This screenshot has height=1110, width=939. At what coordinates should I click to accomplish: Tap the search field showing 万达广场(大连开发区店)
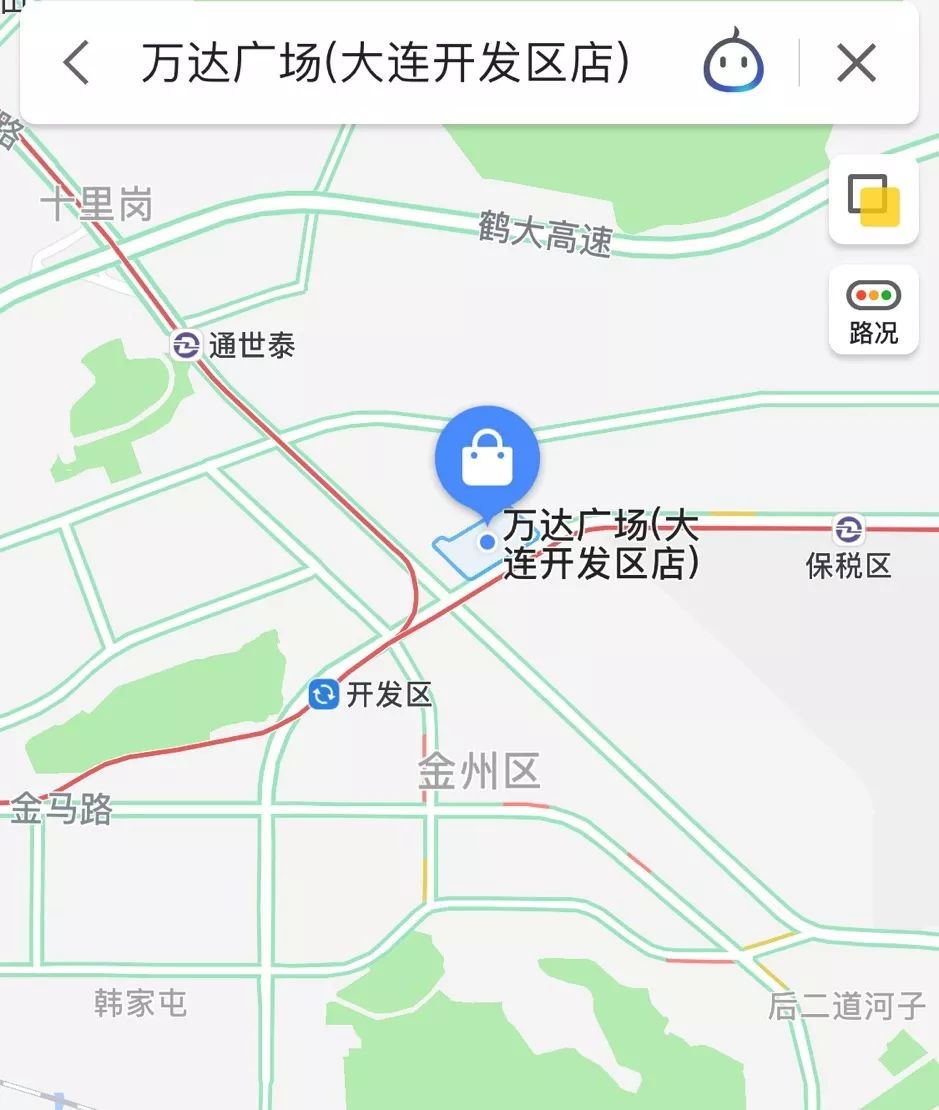click(385, 63)
